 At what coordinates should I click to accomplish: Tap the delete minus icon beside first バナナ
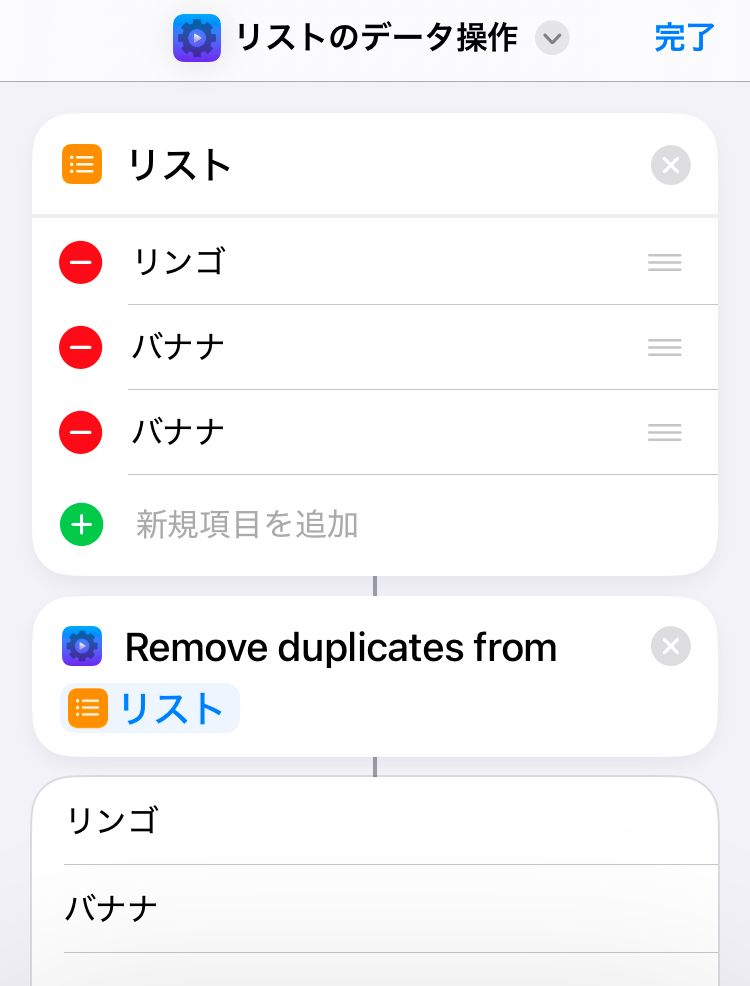click(80, 347)
